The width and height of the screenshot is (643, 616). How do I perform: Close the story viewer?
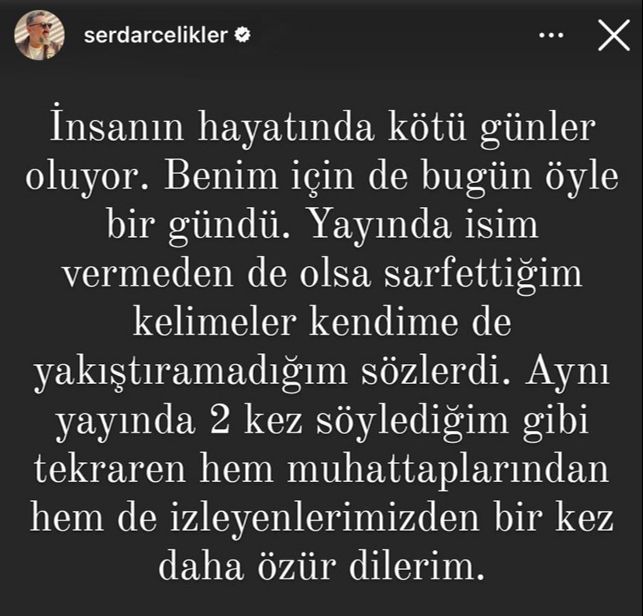(x=612, y=36)
